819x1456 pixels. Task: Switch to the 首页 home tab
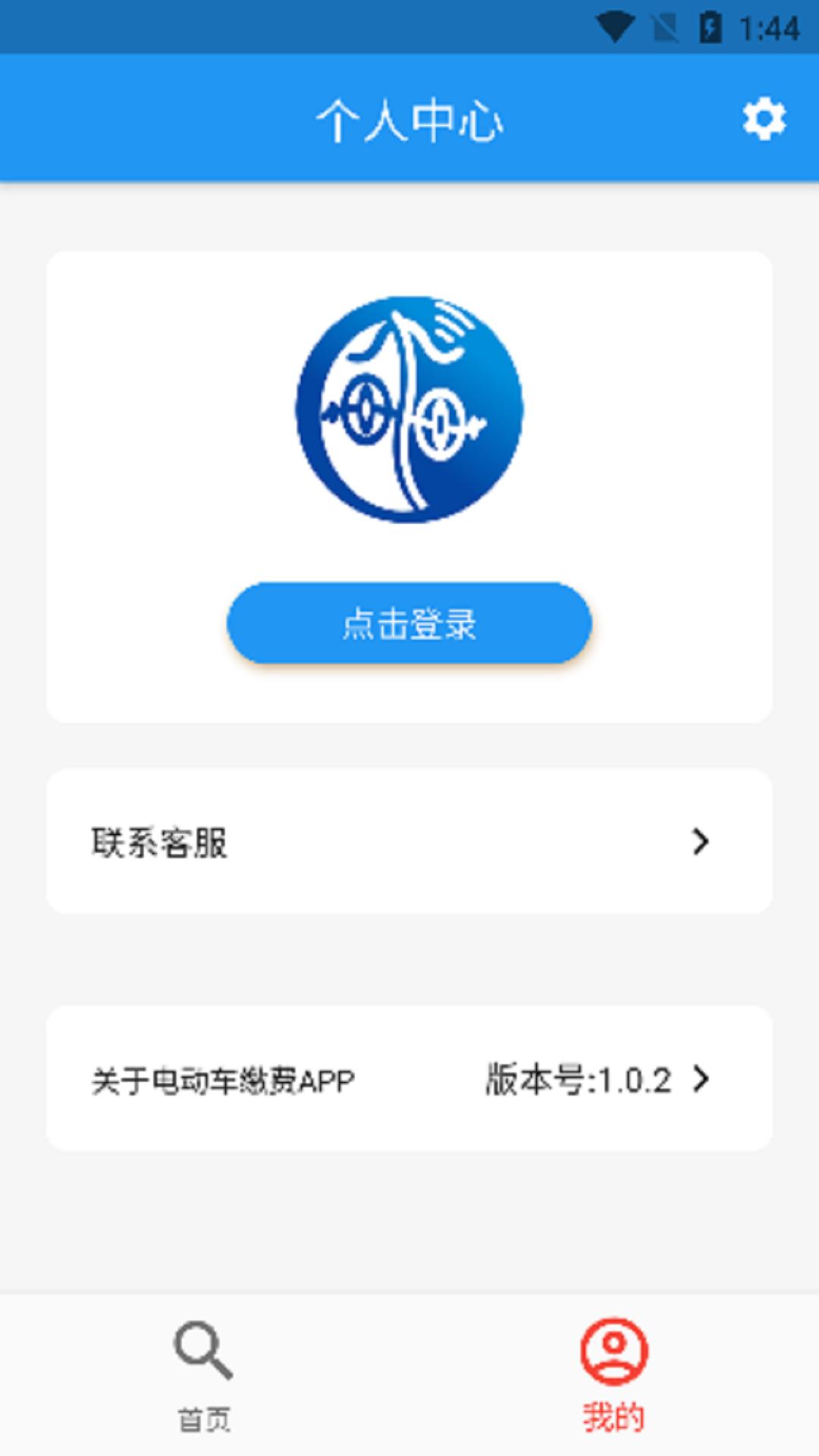coord(203,1374)
